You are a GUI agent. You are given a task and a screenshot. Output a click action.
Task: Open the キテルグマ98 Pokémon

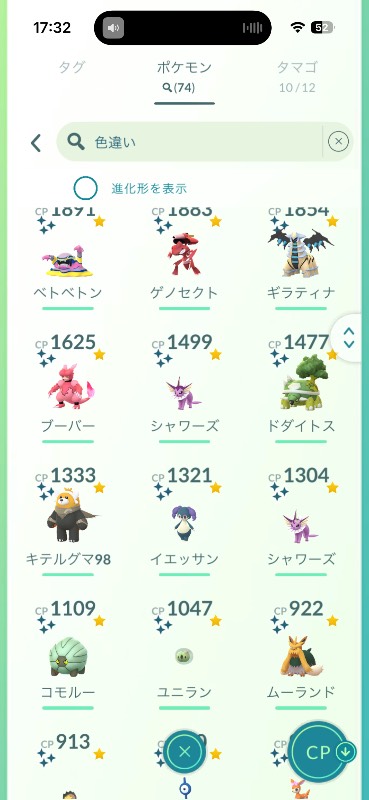click(67, 520)
